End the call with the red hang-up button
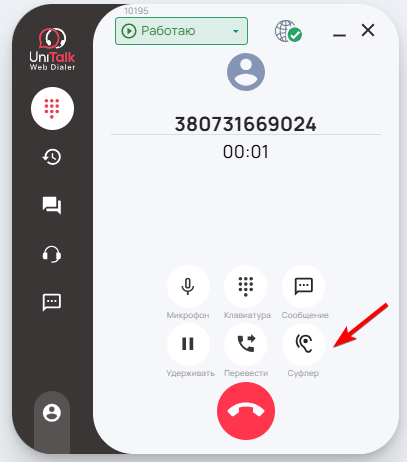Image resolution: width=407 pixels, height=462 pixels. [x=246, y=411]
